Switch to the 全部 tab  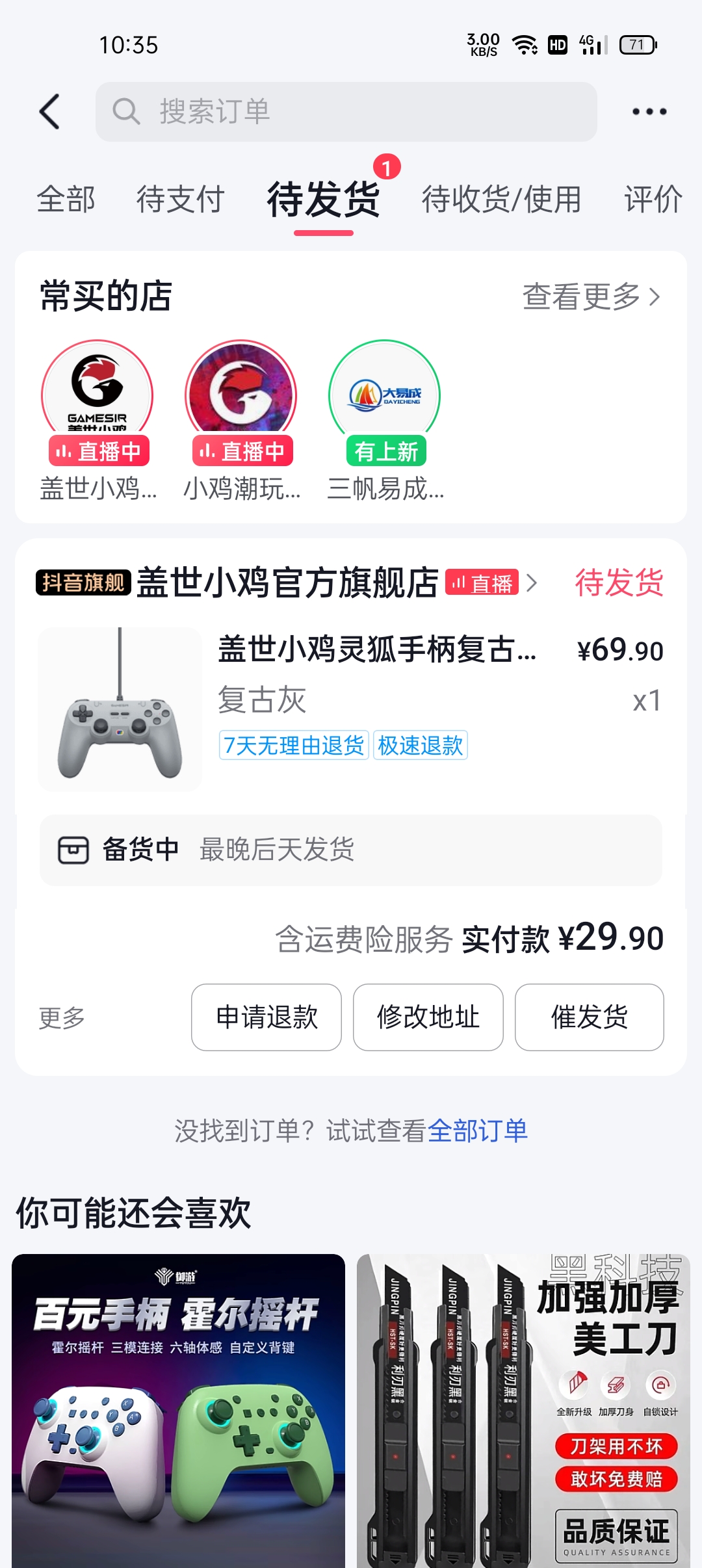point(66,199)
